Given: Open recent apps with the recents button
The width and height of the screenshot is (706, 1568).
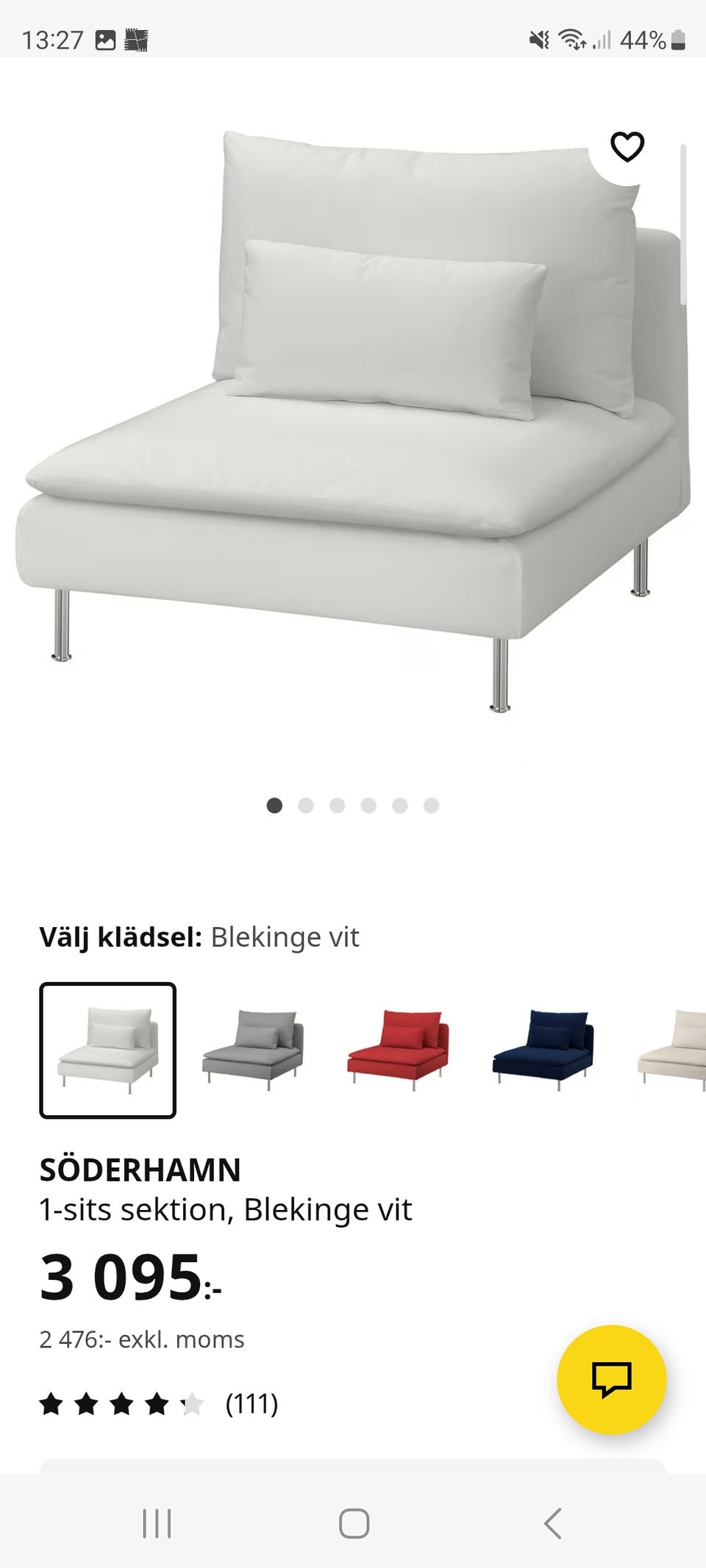Looking at the screenshot, I should point(157,1523).
